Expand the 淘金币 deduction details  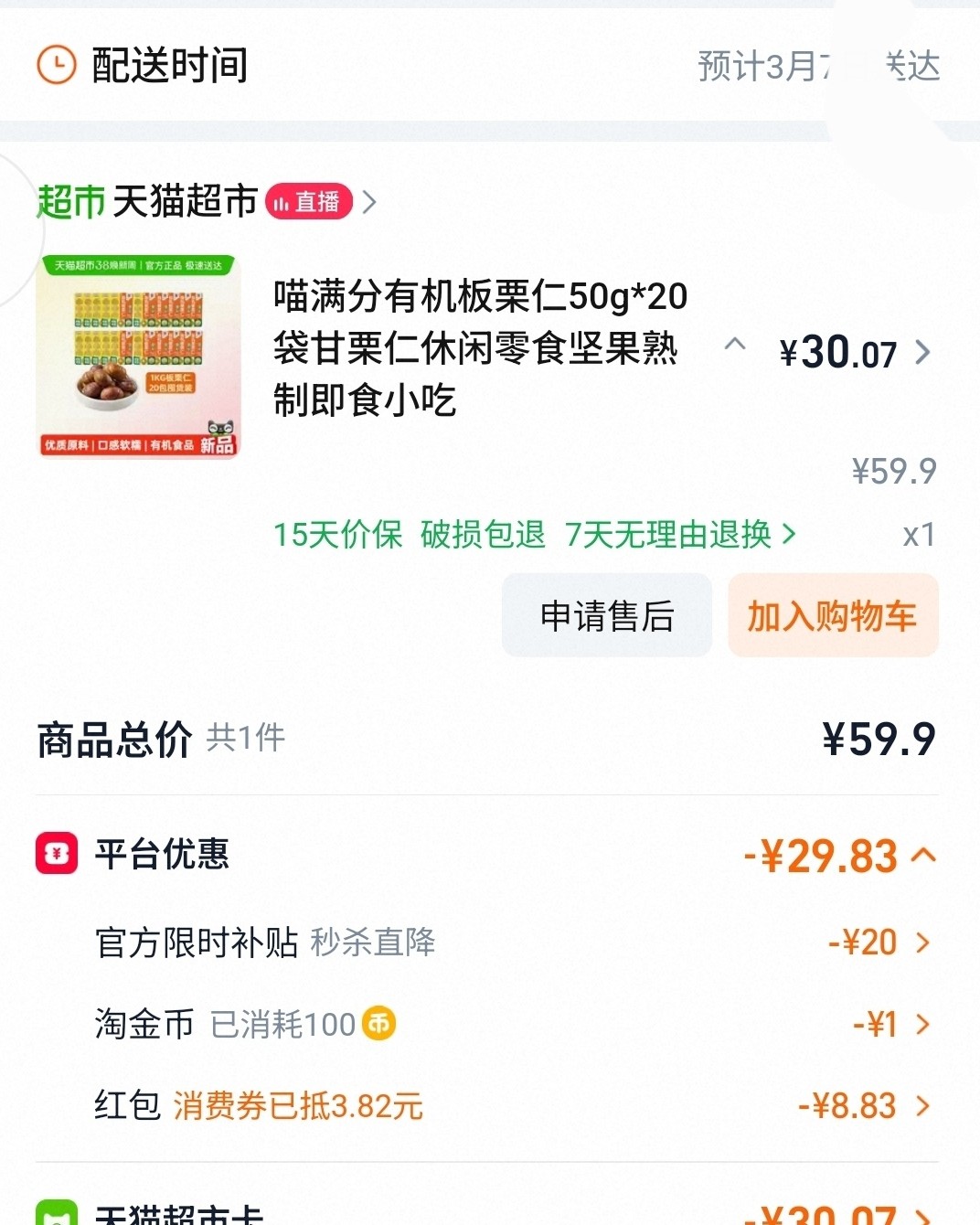click(x=923, y=1023)
